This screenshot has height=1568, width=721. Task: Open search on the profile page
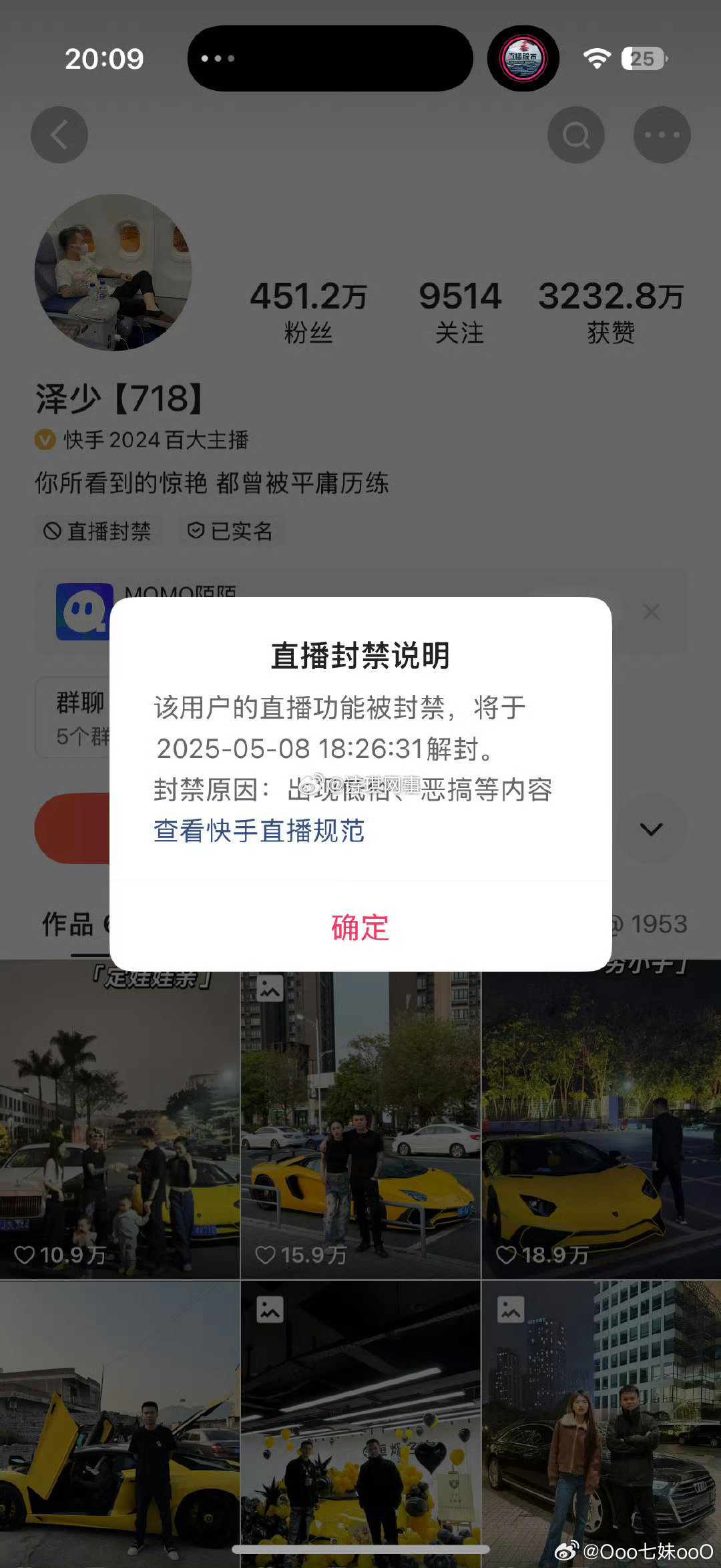coord(575,135)
